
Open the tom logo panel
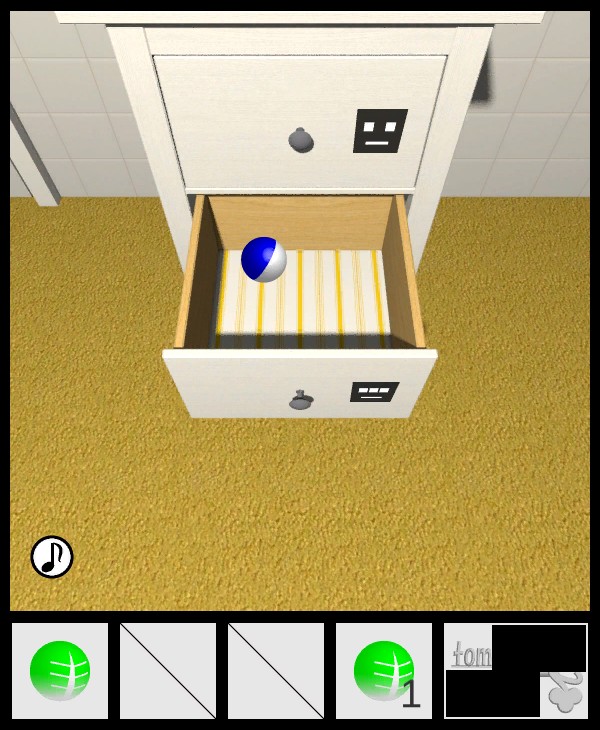(516, 671)
